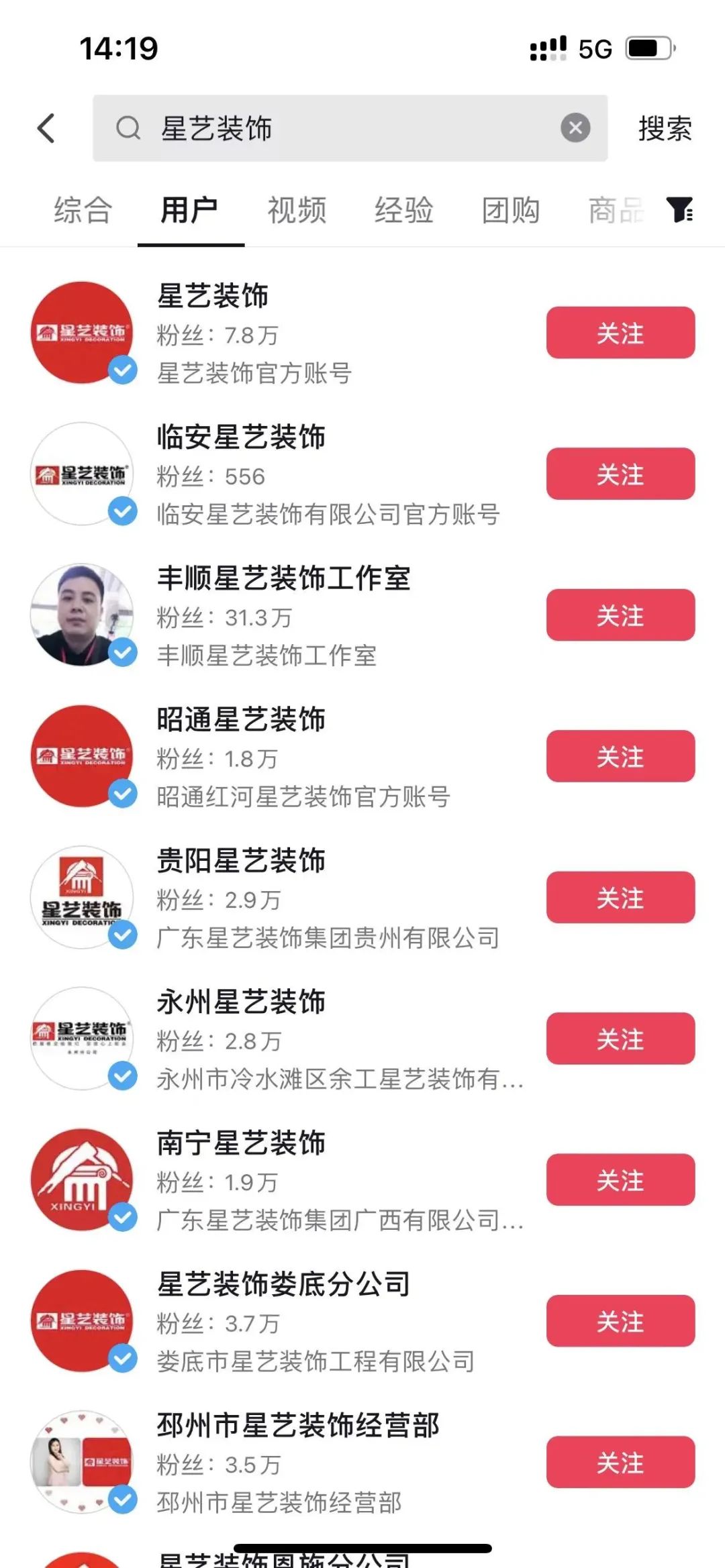This screenshot has width=725, height=1568.
Task: Follow 临安星艺装饰
Action: point(620,474)
